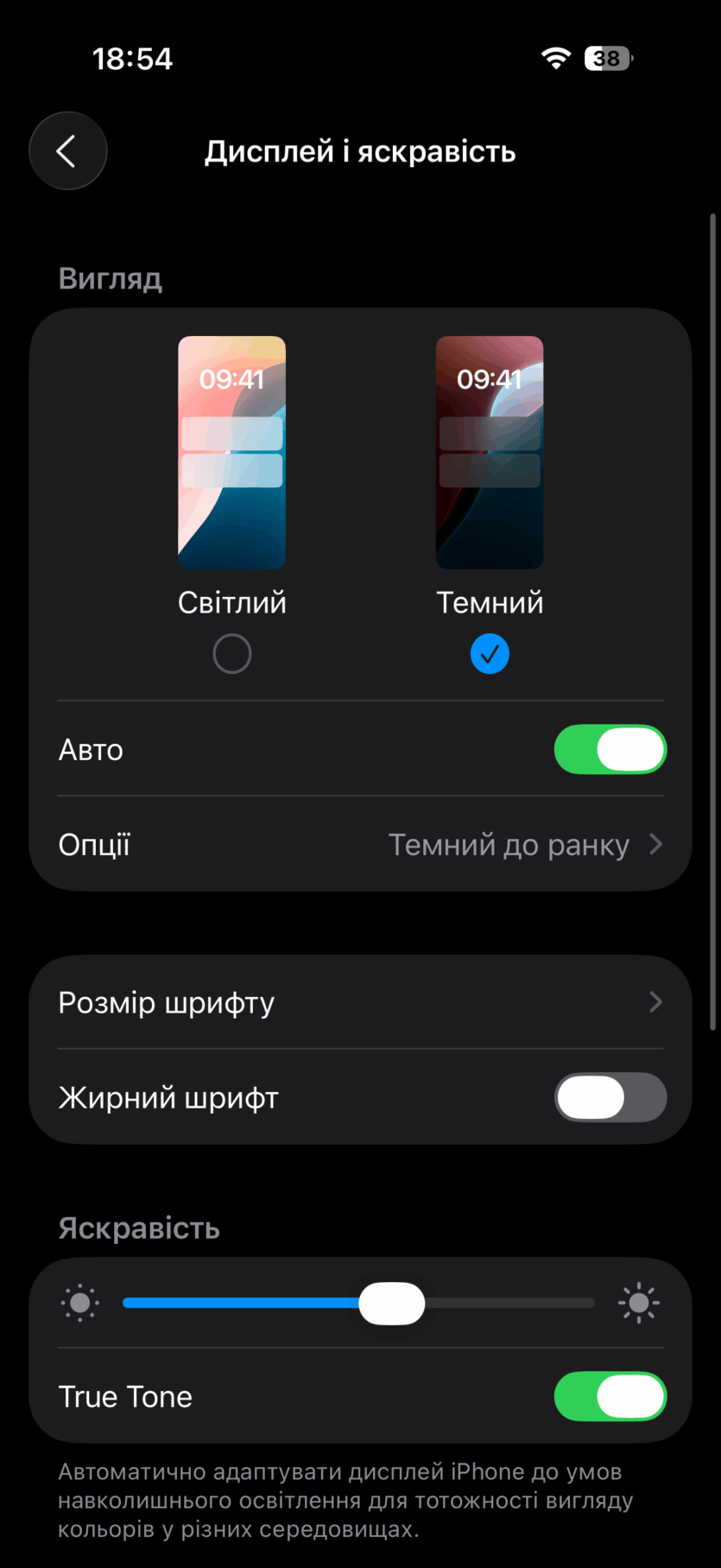Image resolution: width=721 pixels, height=1568 pixels.
Task: Tap the Світлий phone preview thumbnail
Action: pyautogui.click(x=232, y=452)
